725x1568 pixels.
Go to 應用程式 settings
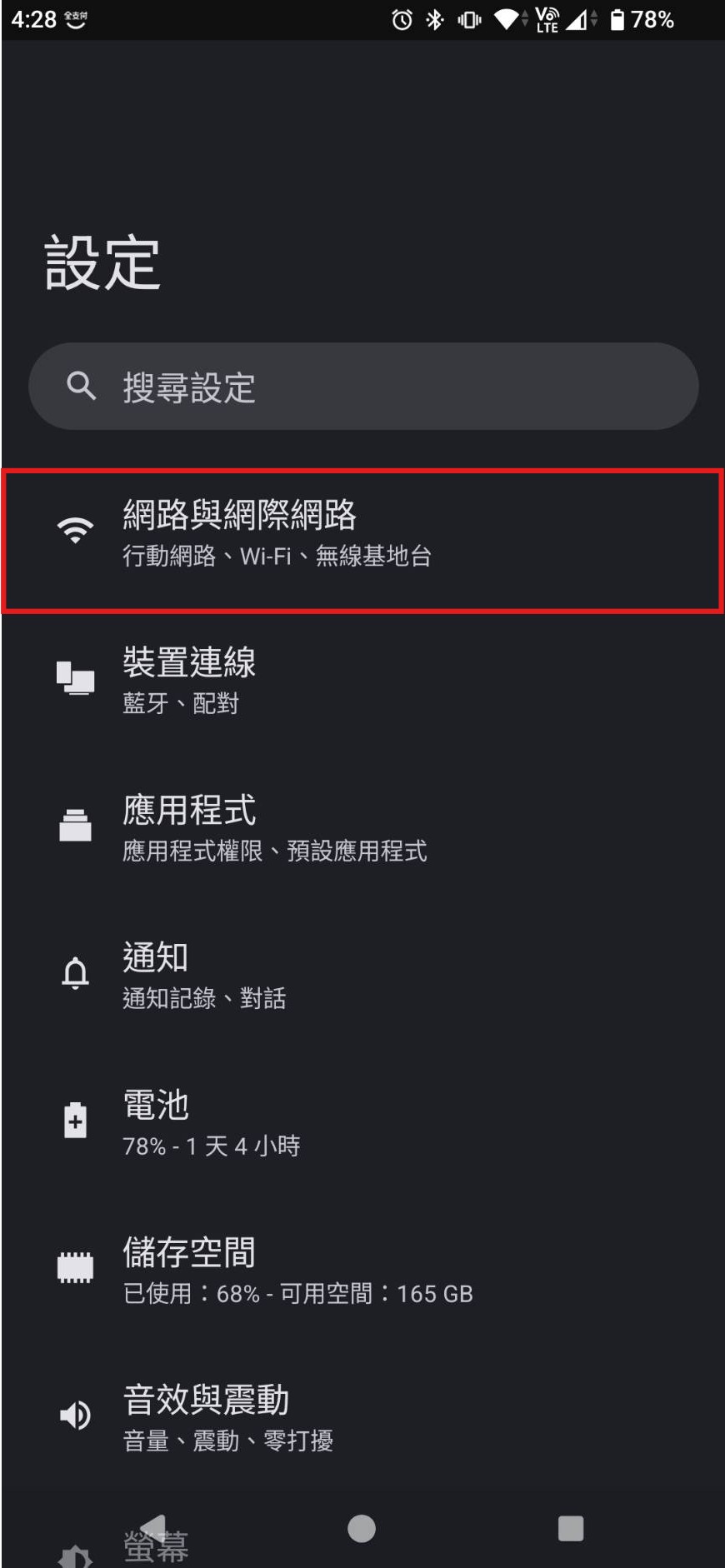362,827
